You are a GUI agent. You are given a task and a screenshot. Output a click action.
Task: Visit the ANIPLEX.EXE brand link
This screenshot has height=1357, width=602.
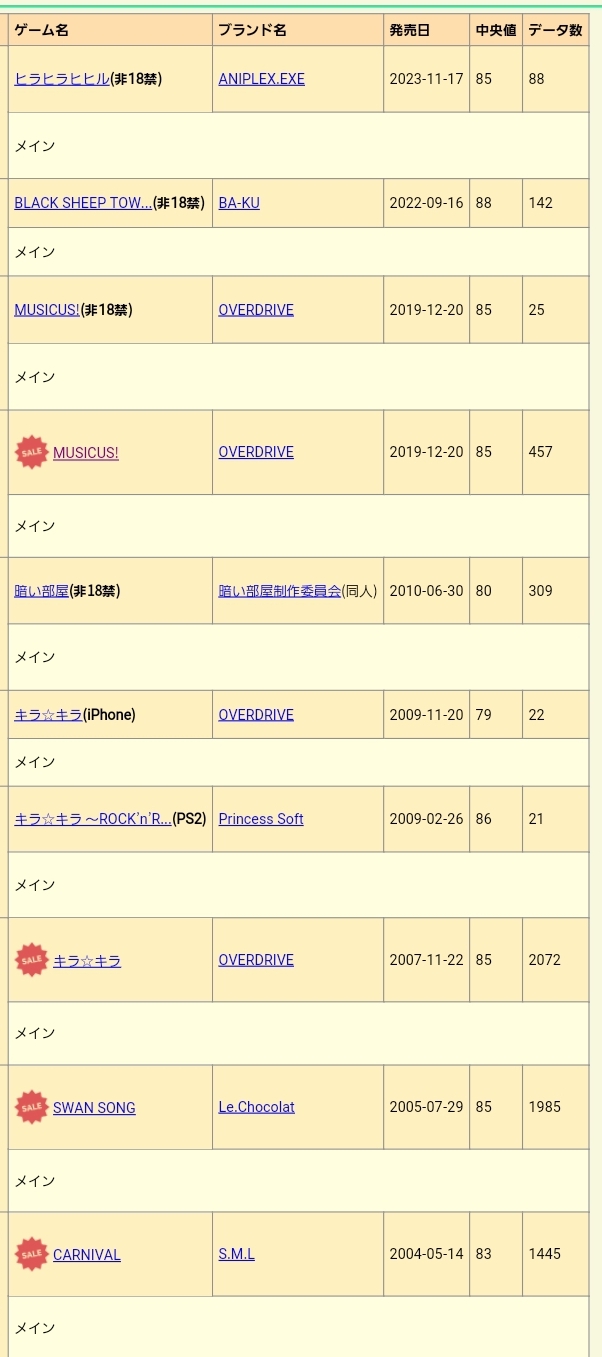pos(261,79)
